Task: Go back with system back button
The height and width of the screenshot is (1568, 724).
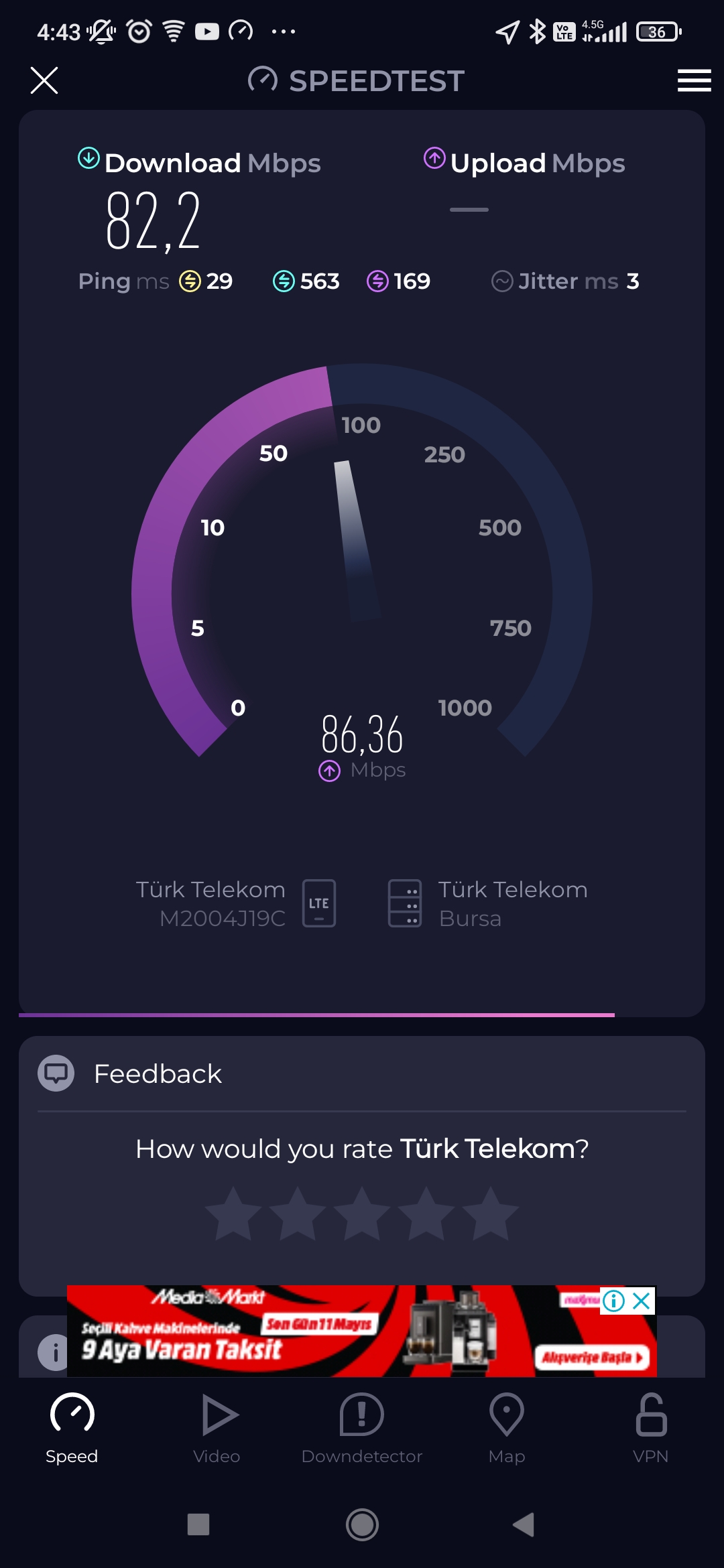Action: (x=524, y=1524)
